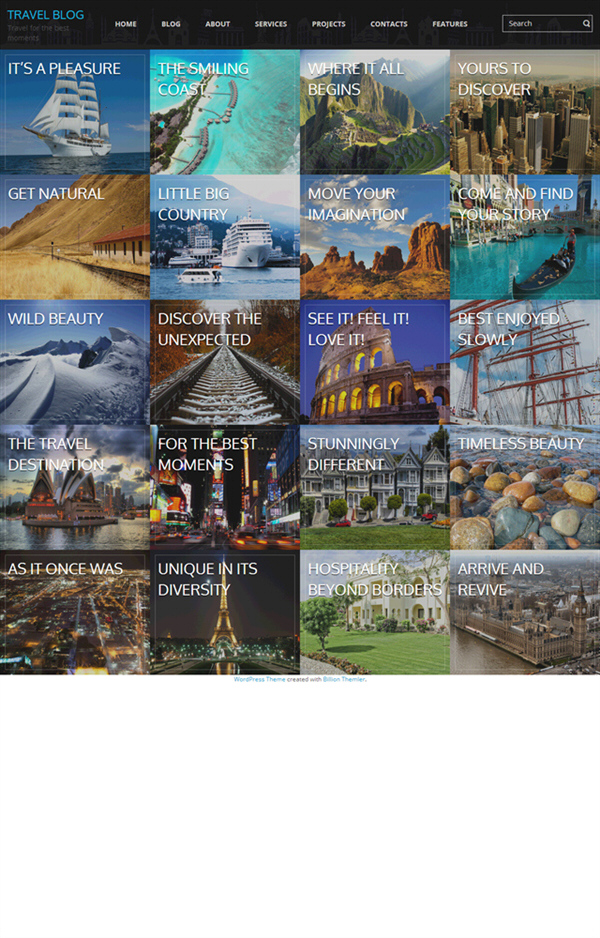Open See It! Feel It! Love It! tile
This screenshot has height=938, width=600.
(x=375, y=362)
